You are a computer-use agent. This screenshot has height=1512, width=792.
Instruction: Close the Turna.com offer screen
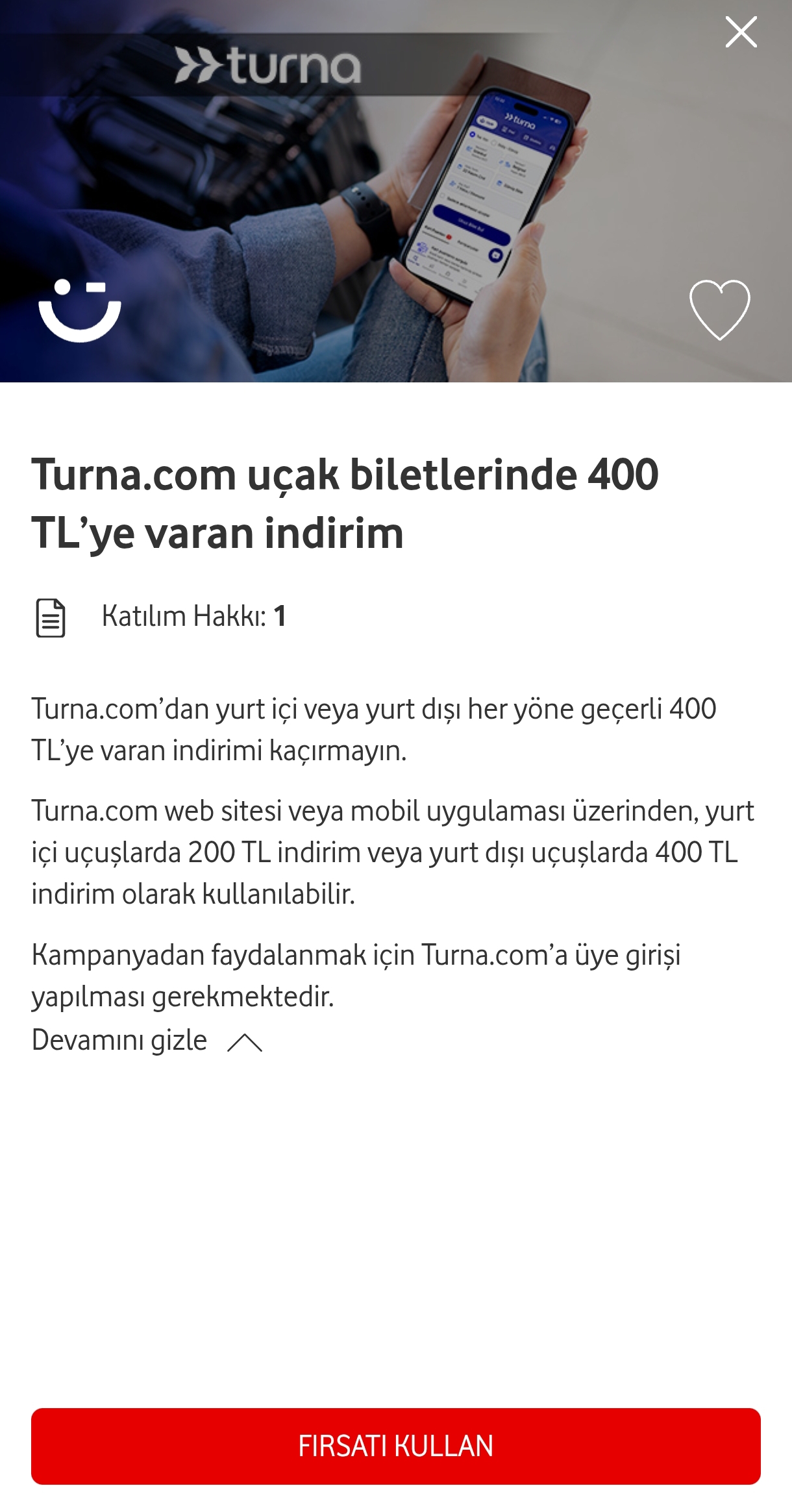point(741,32)
